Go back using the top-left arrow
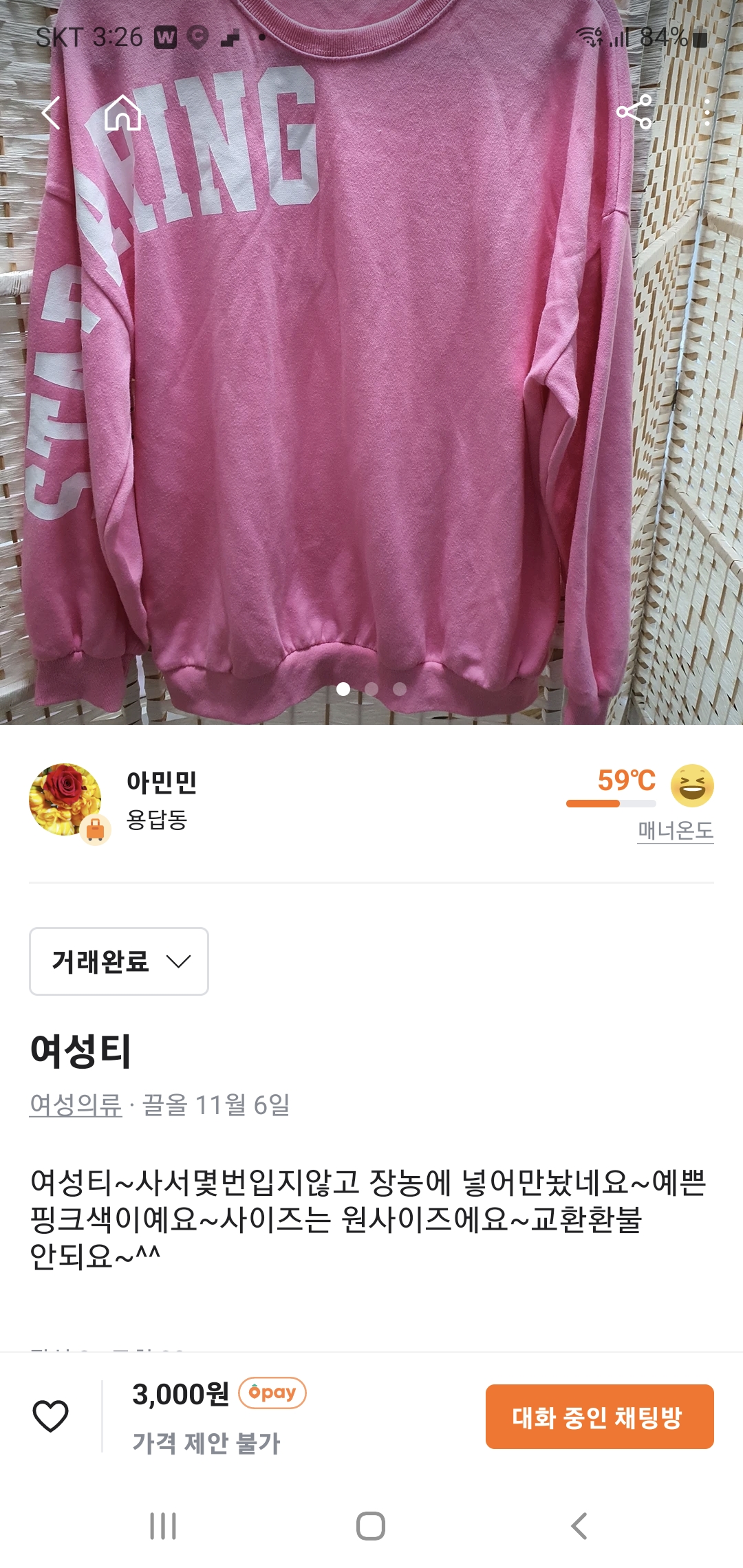743x1568 pixels. click(x=51, y=113)
